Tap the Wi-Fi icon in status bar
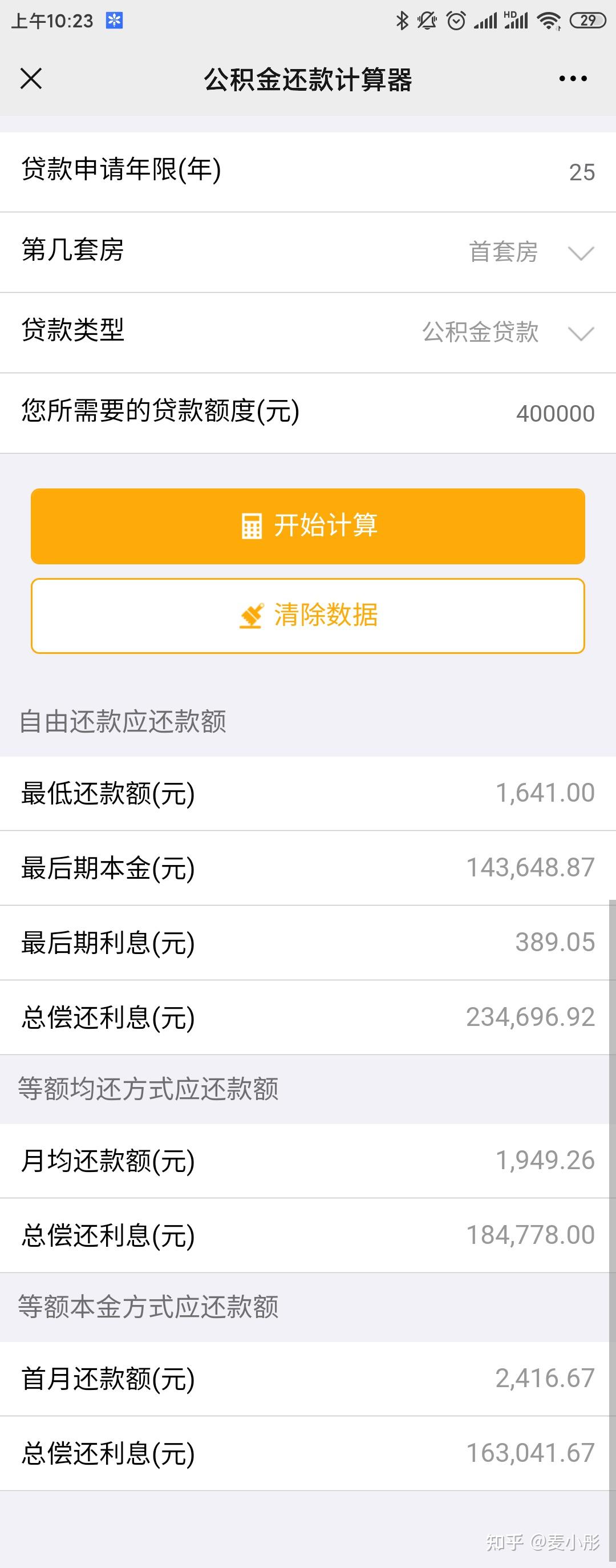This screenshot has width=616, height=1568. (x=549, y=20)
